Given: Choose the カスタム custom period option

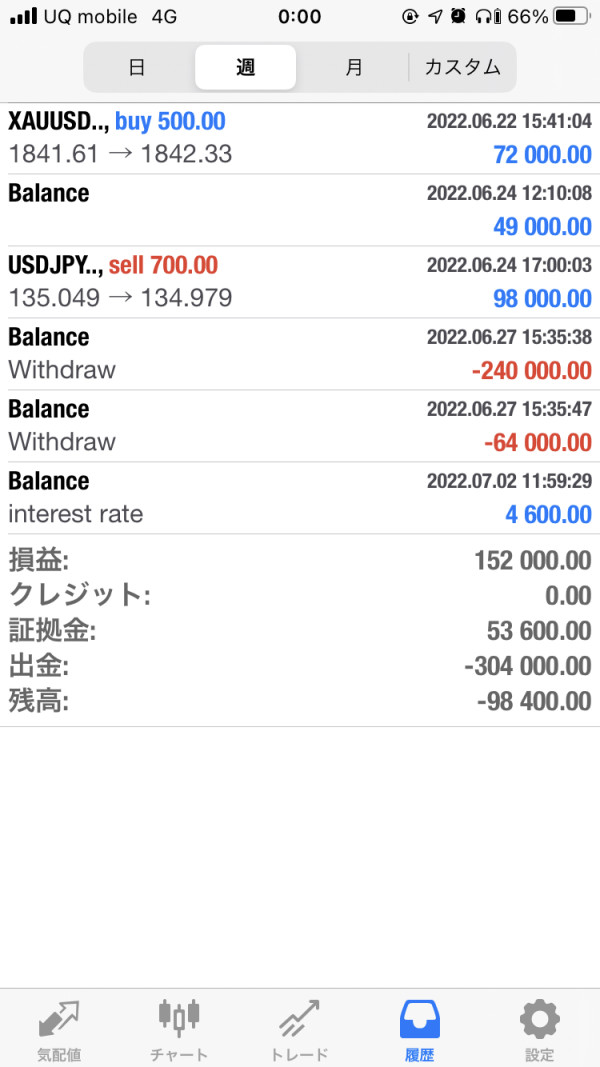Looking at the screenshot, I should [463, 67].
